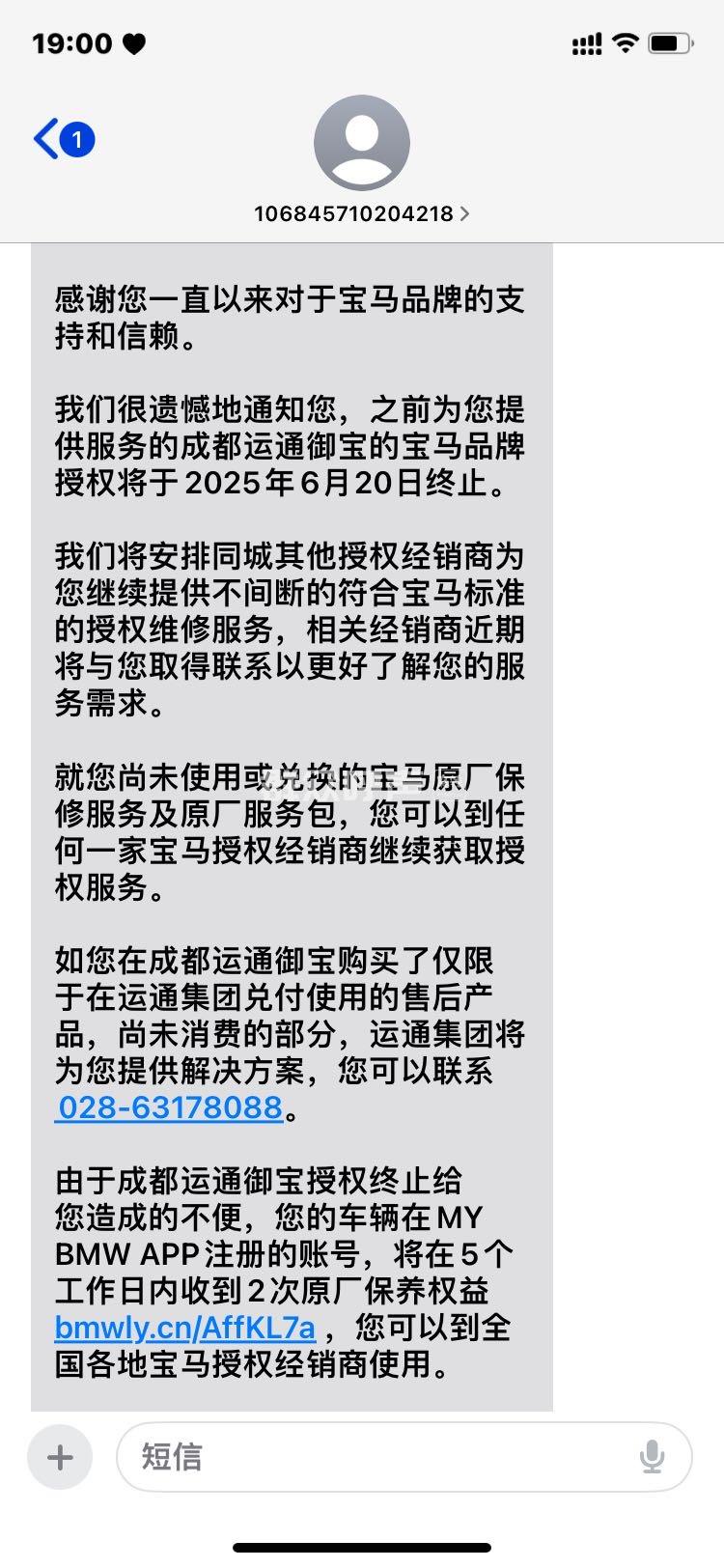Open contact details for 106845710204218
This screenshot has width=724, height=1568.
[361, 213]
